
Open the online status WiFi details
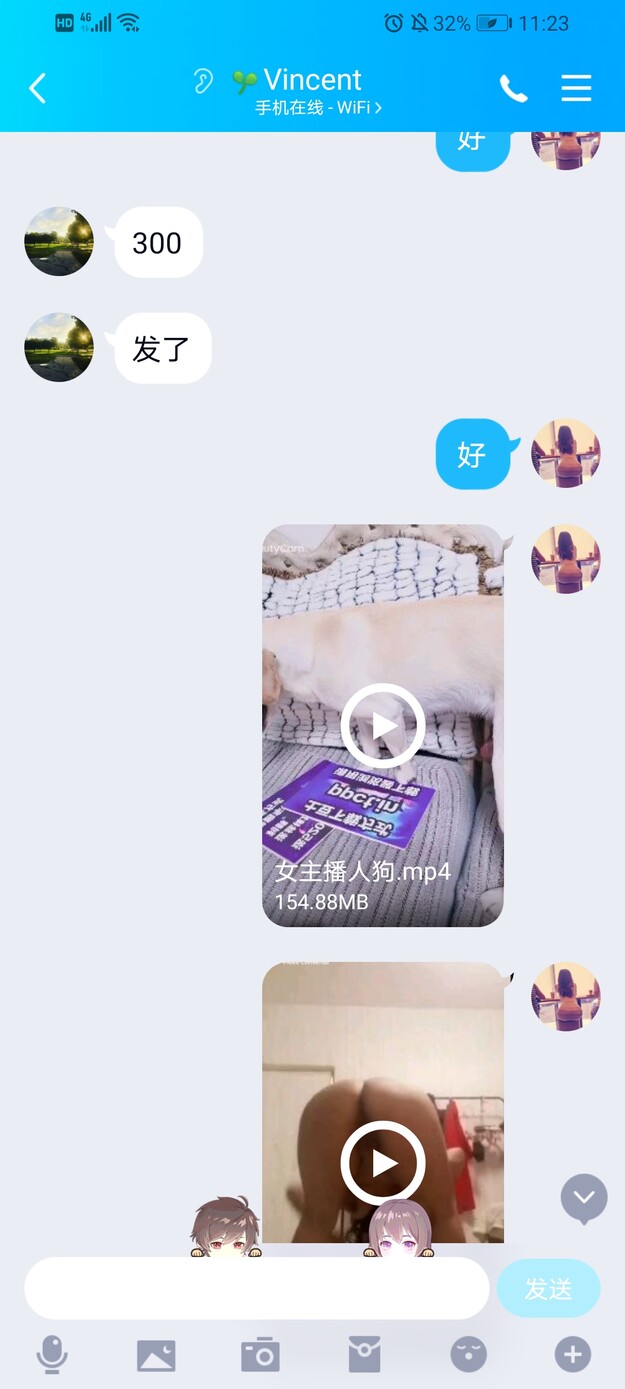[x=318, y=108]
